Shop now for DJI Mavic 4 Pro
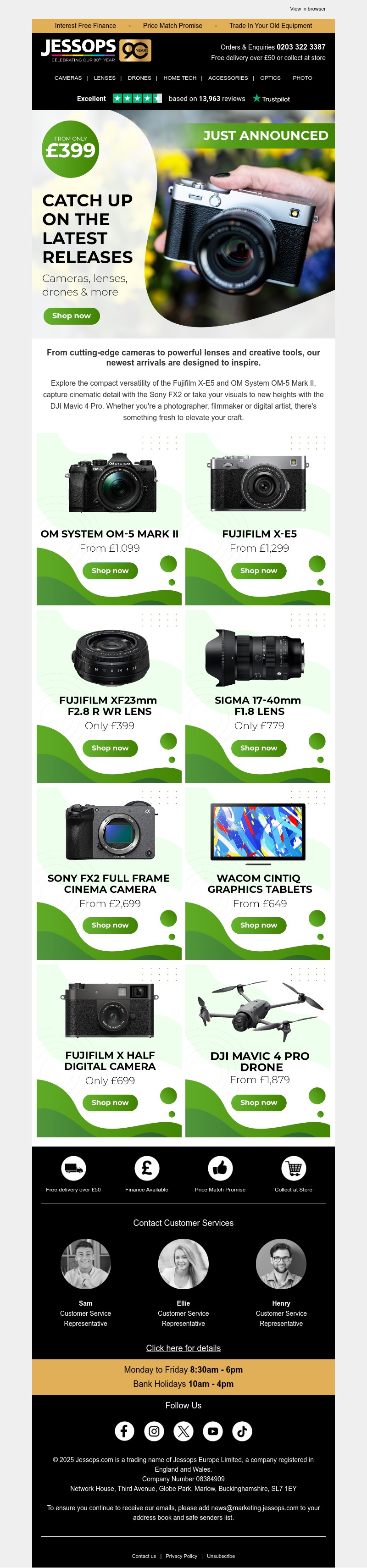 tap(259, 1103)
